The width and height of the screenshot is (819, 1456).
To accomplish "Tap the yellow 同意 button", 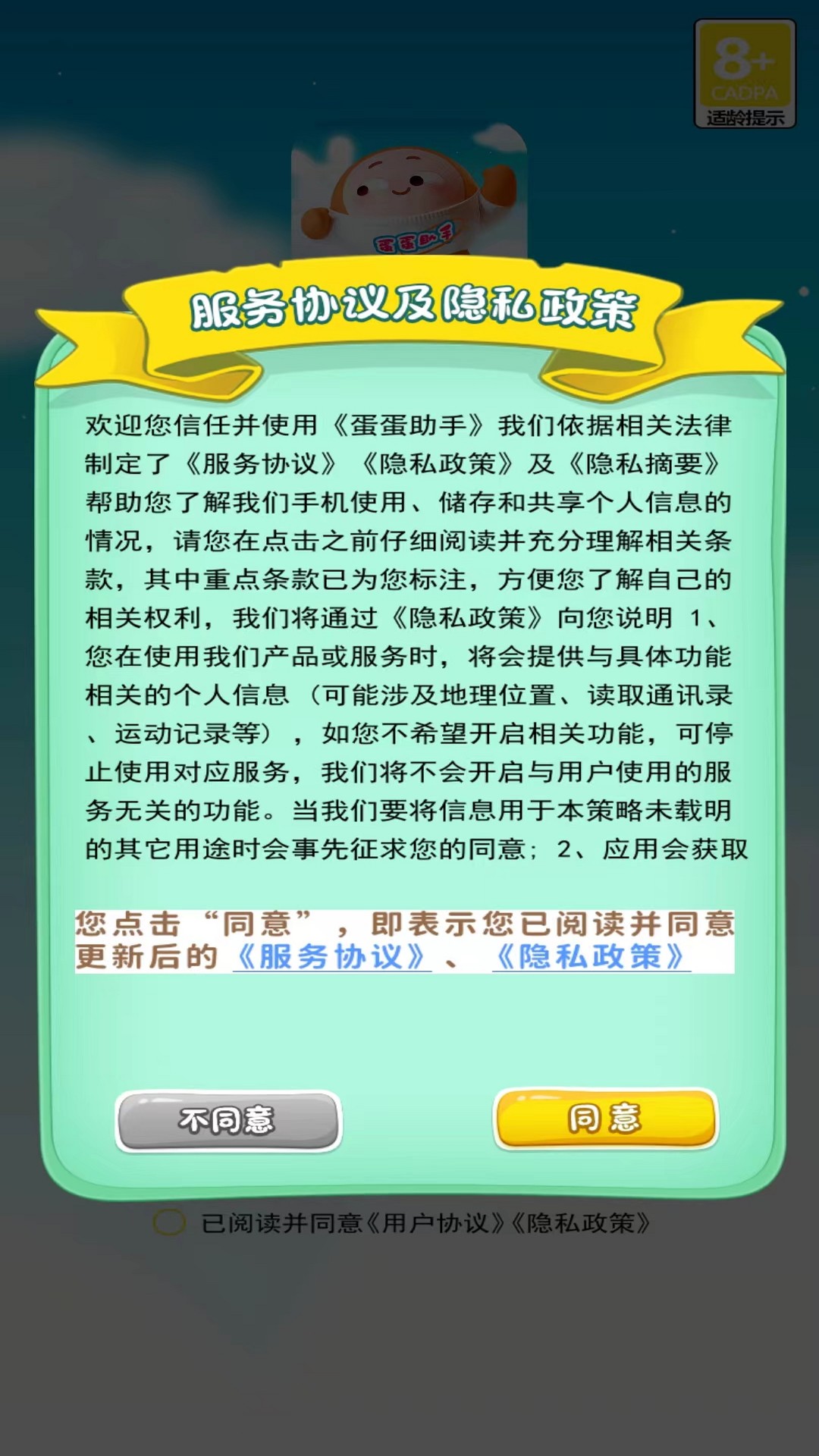I will pos(605,1119).
